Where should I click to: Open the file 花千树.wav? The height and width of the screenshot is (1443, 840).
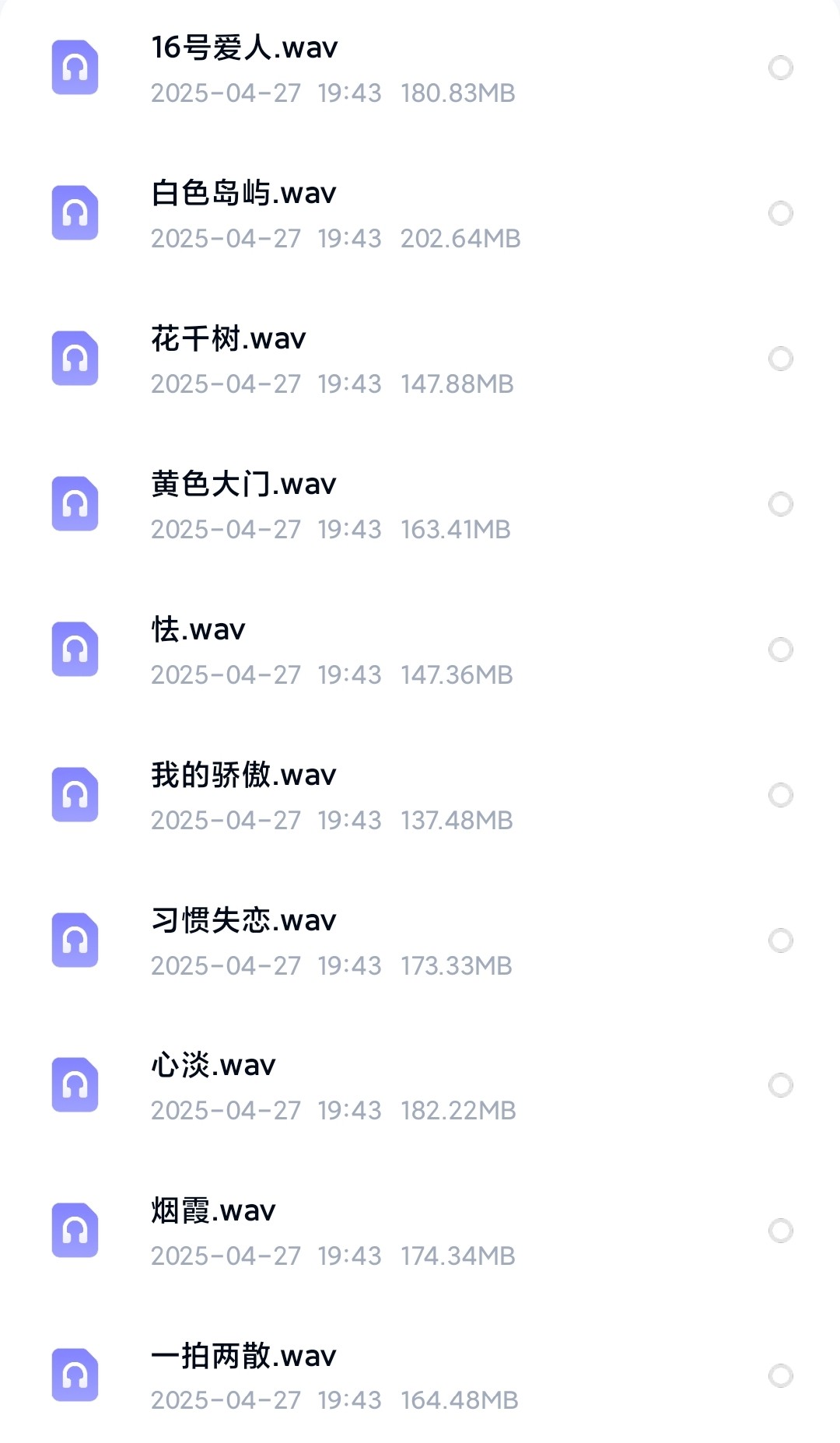click(228, 339)
